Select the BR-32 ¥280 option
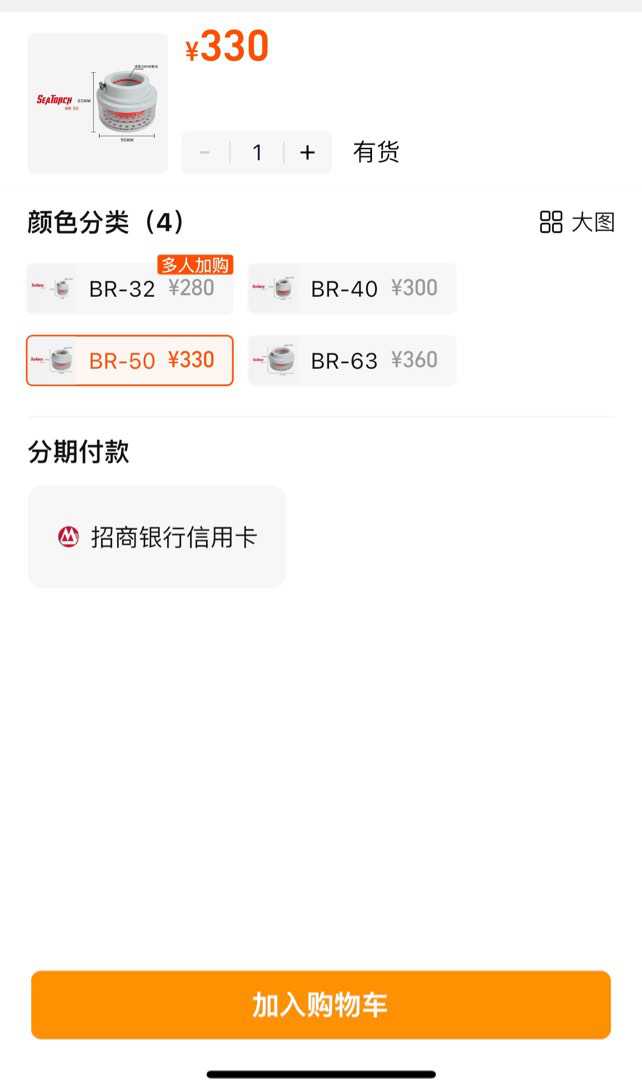The width and height of the screenshot is (642, 1091). [x=130, y=289]
